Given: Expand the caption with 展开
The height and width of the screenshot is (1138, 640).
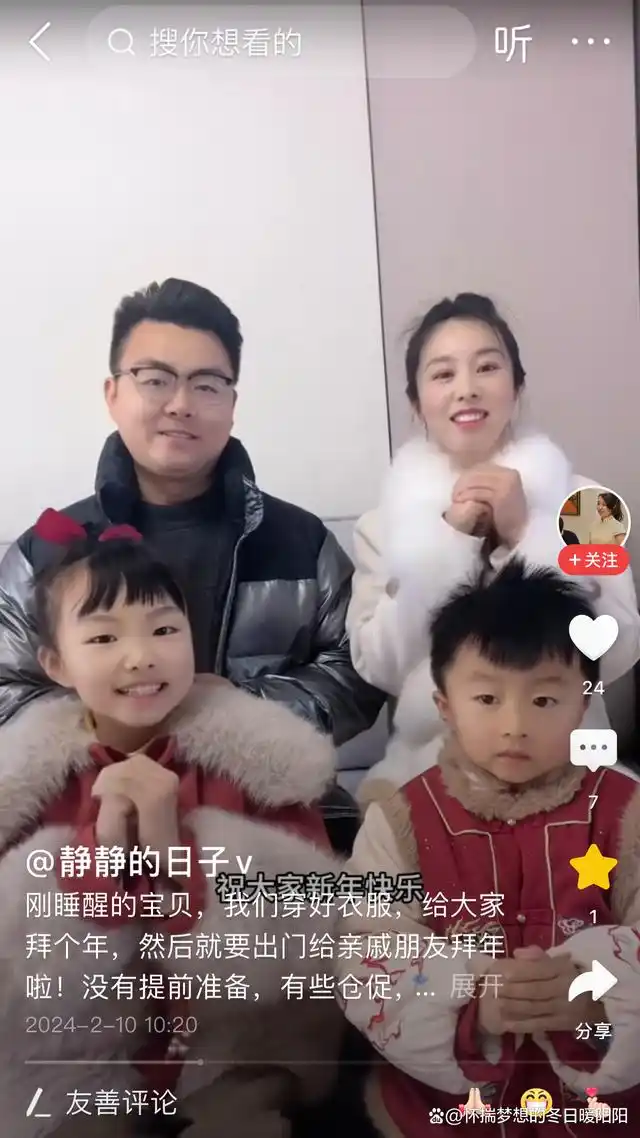Looking at the screenshot, I should (476, 986).
